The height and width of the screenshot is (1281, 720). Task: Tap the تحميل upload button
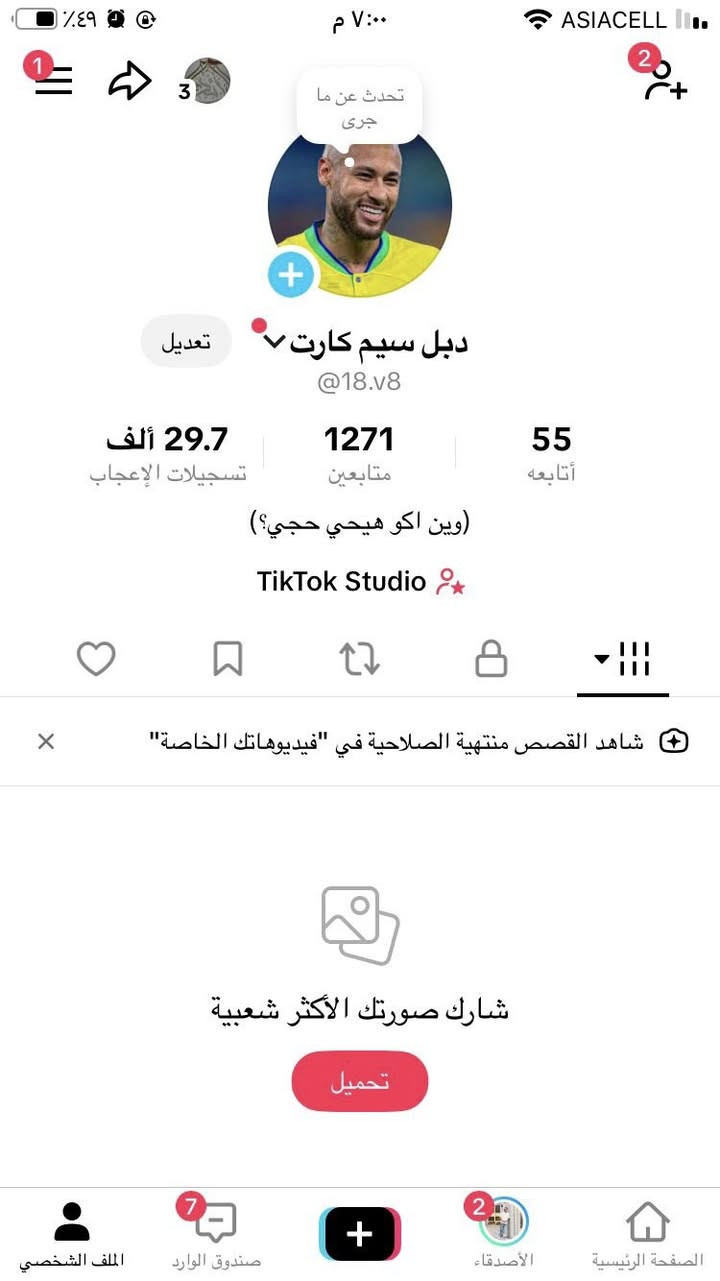pos(359,1081)
